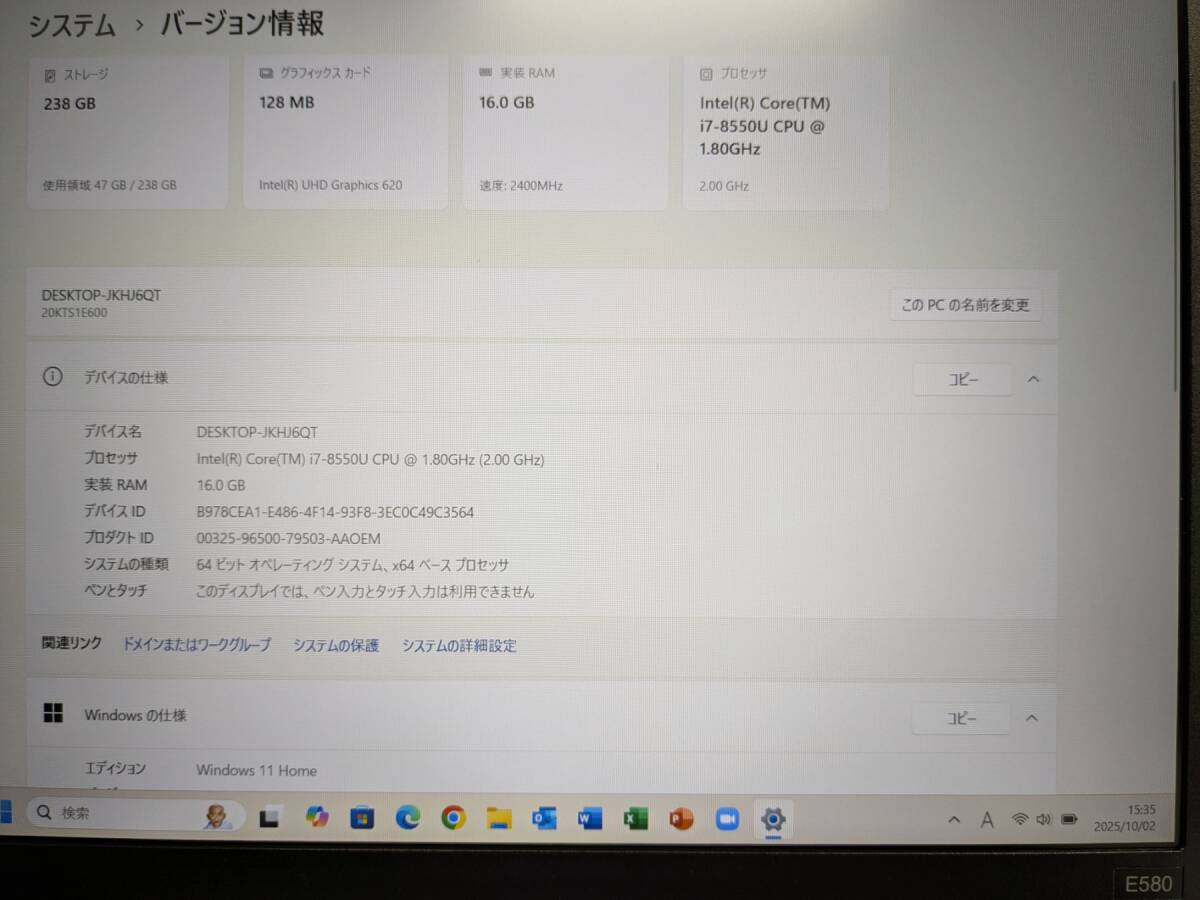Open Excel from the taskbar
This screenshot has width=1200, height=900.
pos(635,819)
